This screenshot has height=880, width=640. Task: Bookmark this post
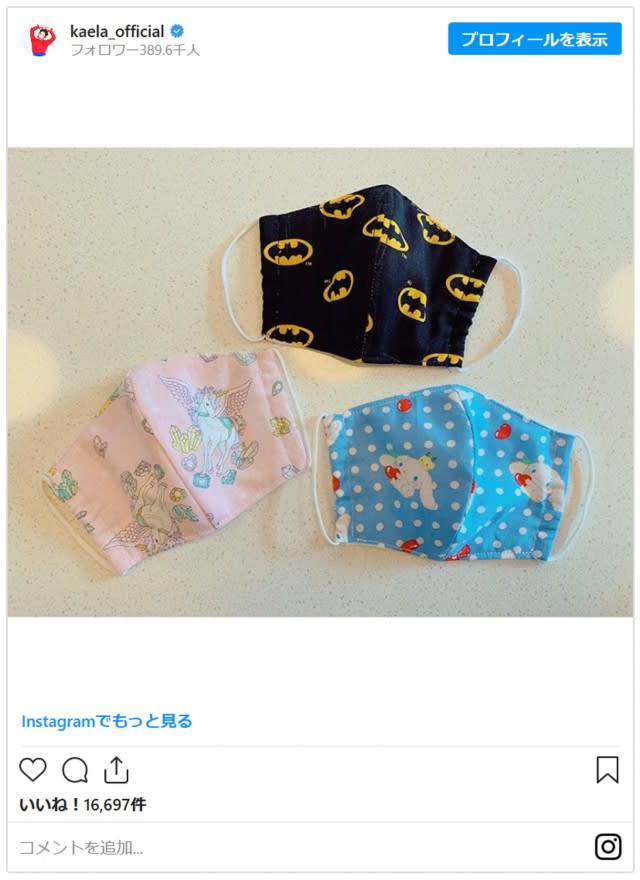607,770
